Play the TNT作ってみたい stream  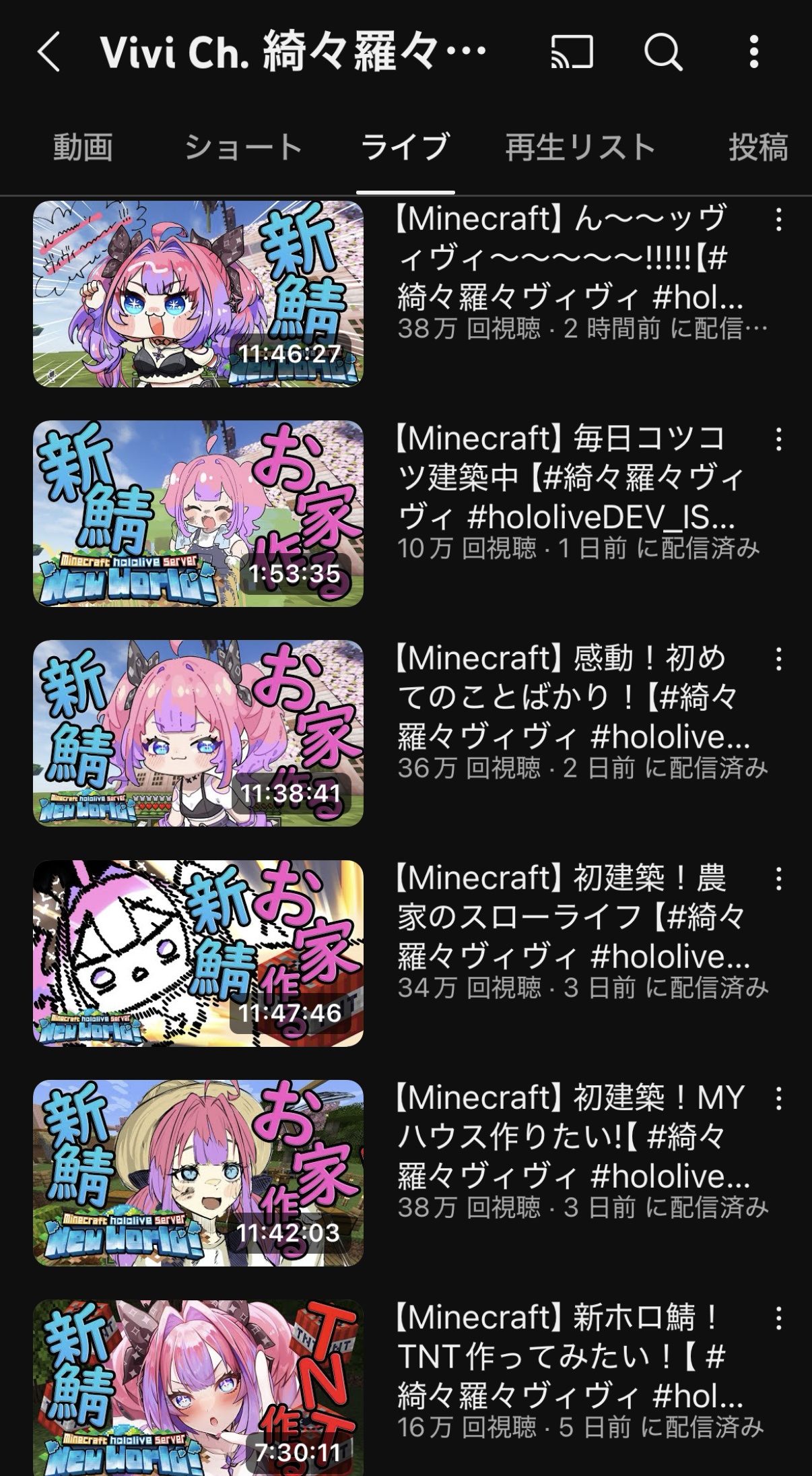(x=198, y=1388)
